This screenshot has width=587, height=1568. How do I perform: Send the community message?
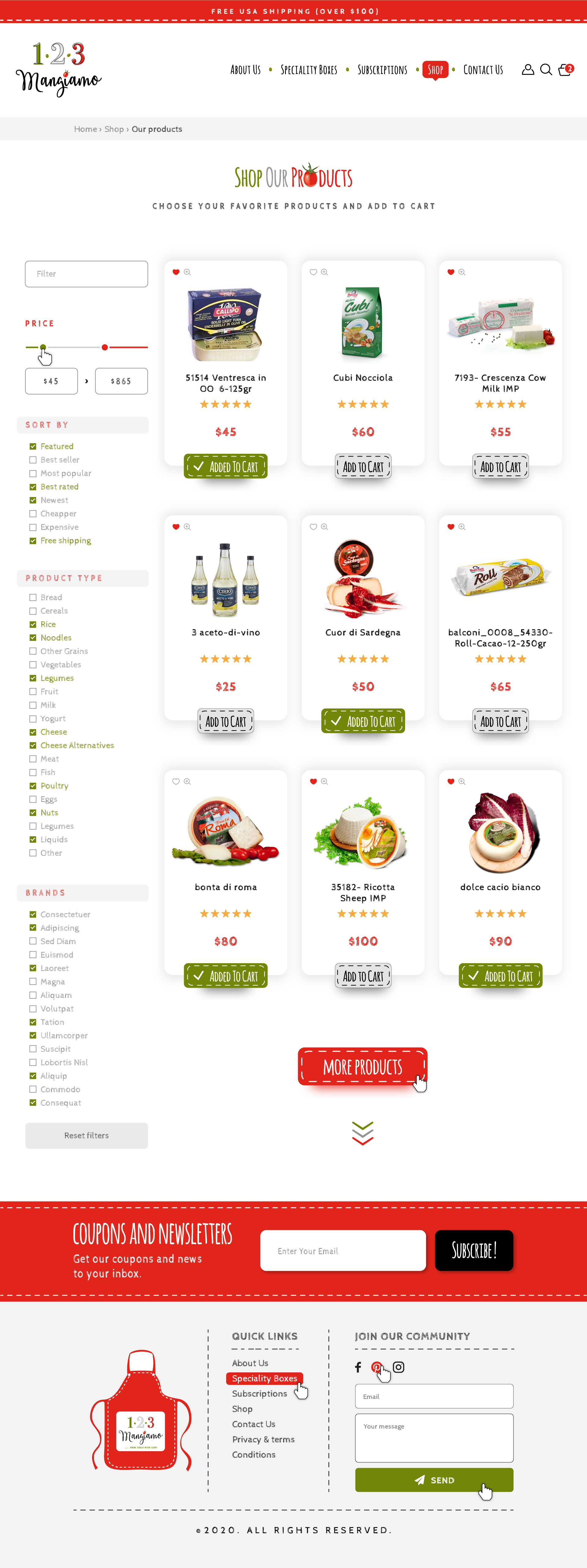[x=434, y=1479]
